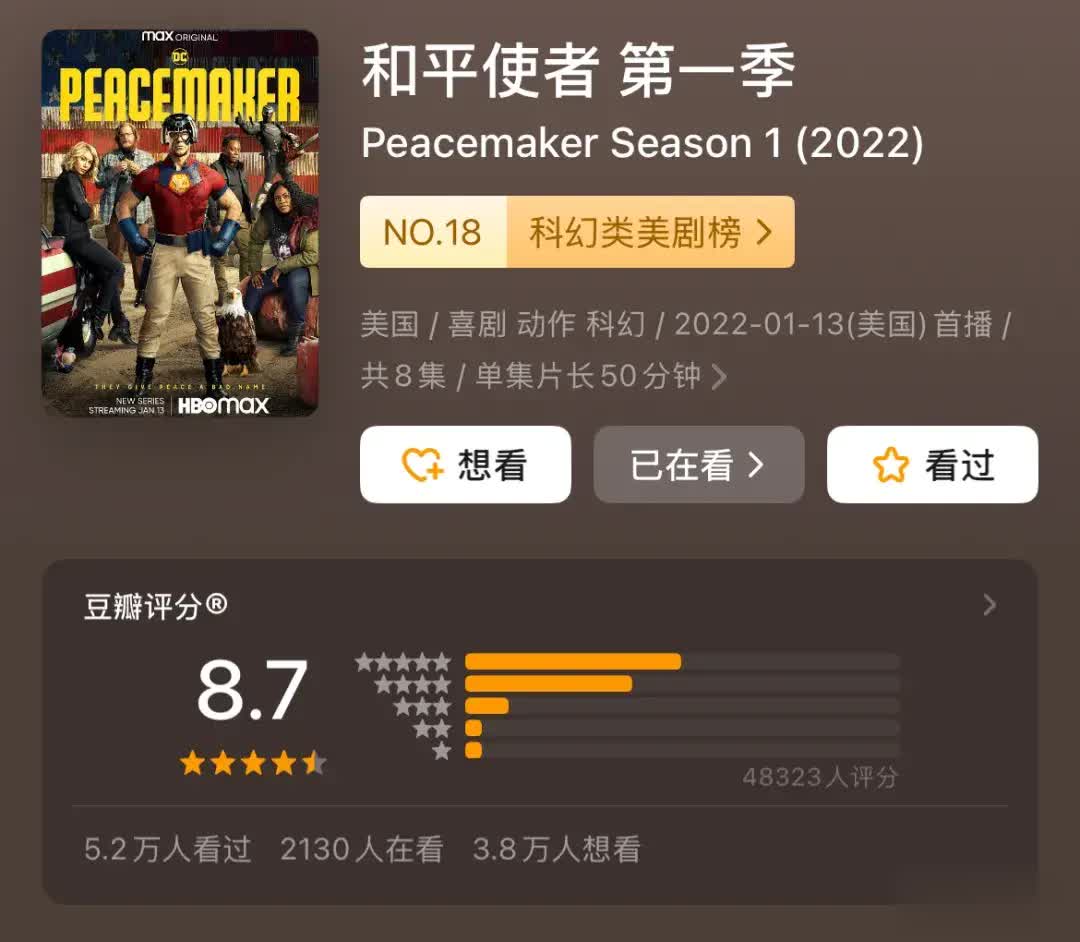Screen dimensions: 1080x942
Task: Mark the show as 看过
Action: (932, 465)
